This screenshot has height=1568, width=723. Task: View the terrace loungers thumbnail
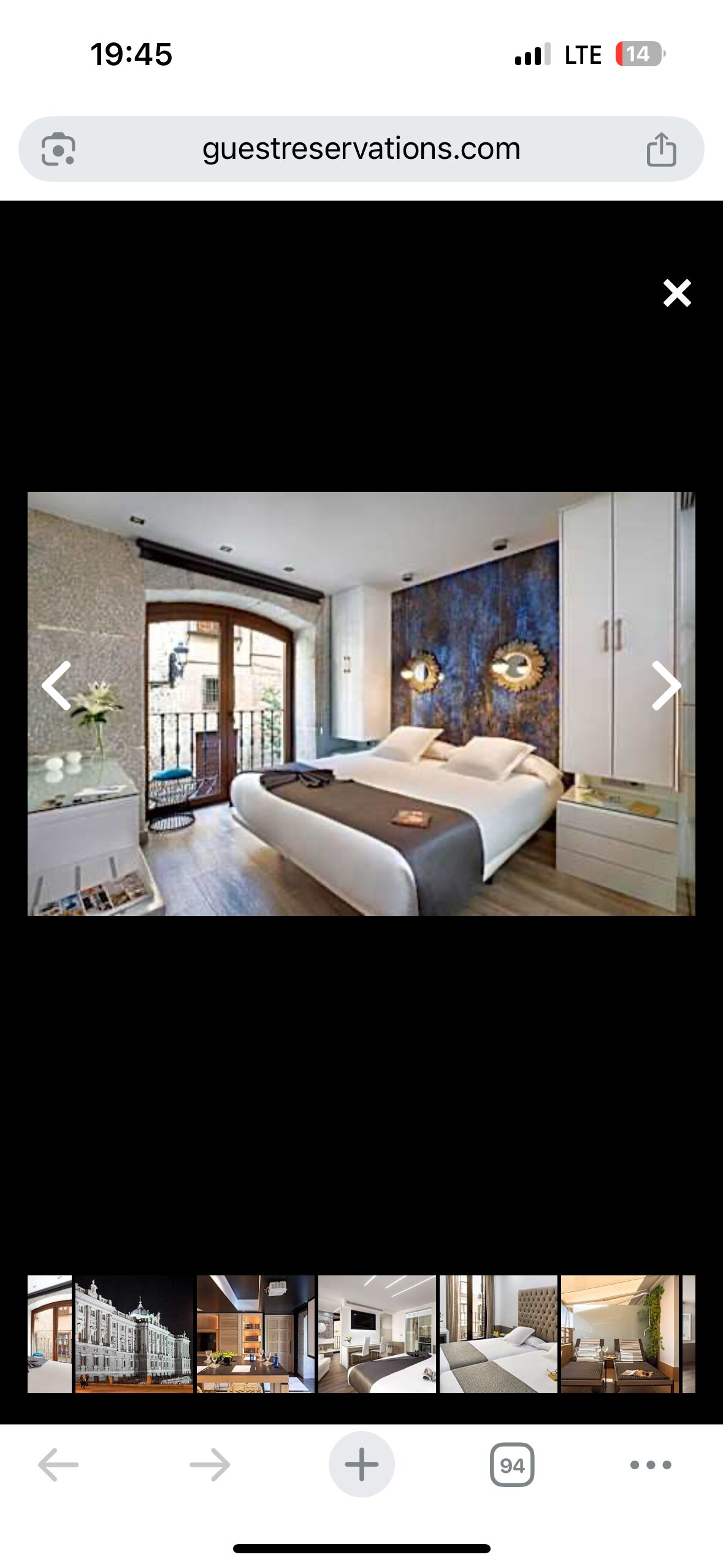coord(619,1334)
